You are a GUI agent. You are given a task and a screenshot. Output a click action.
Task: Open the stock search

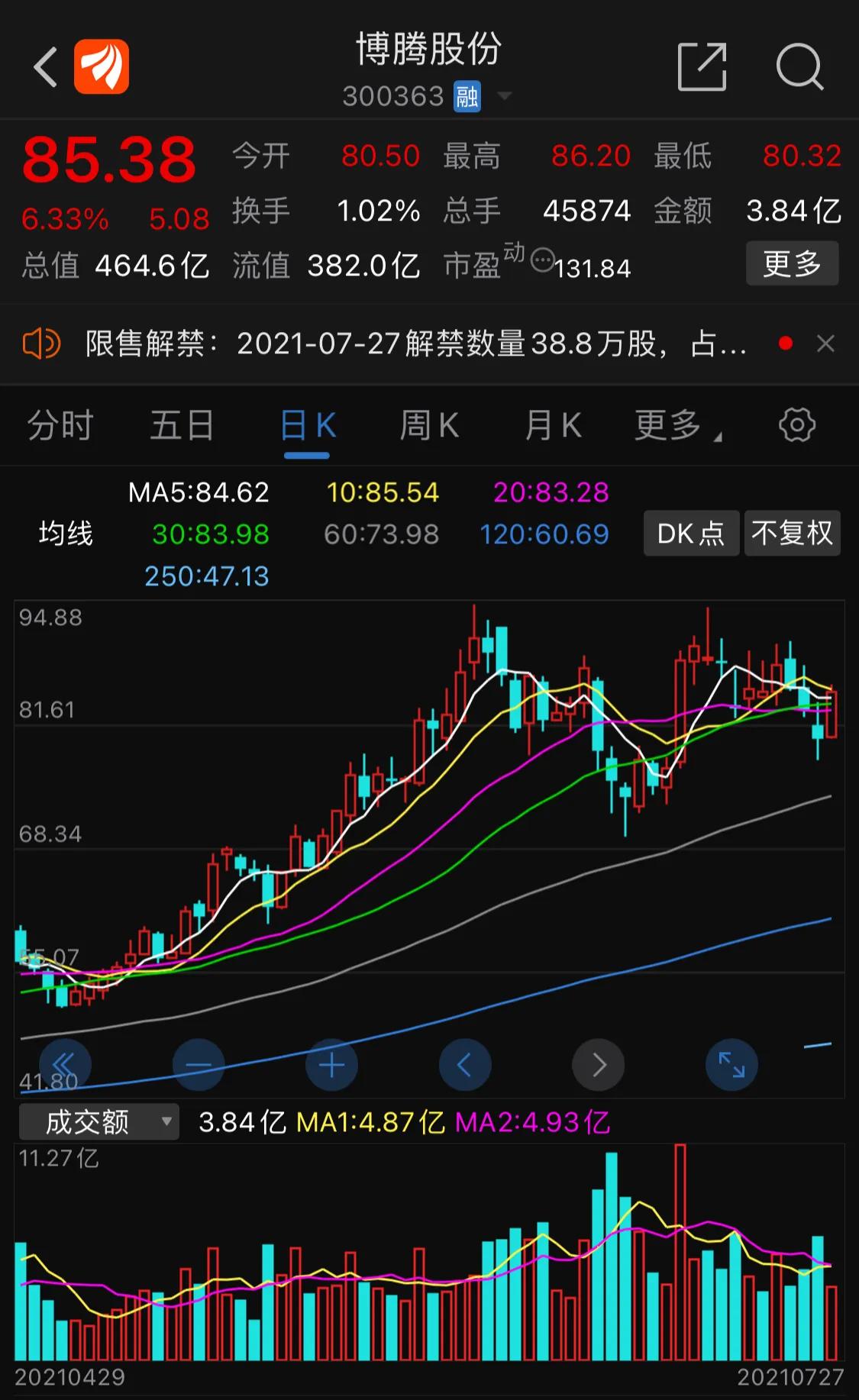coord(799,67)
